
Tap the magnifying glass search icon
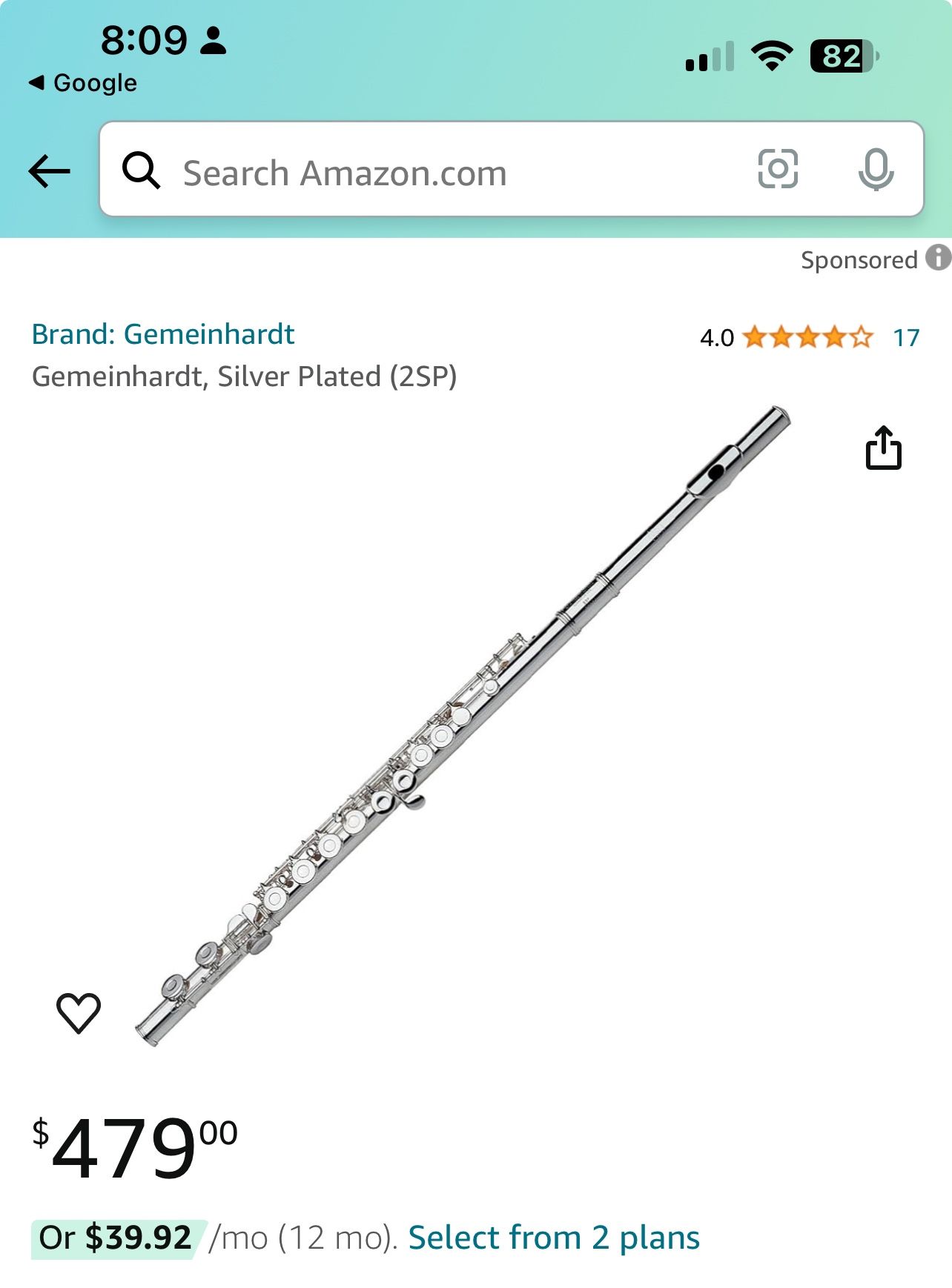142,172
